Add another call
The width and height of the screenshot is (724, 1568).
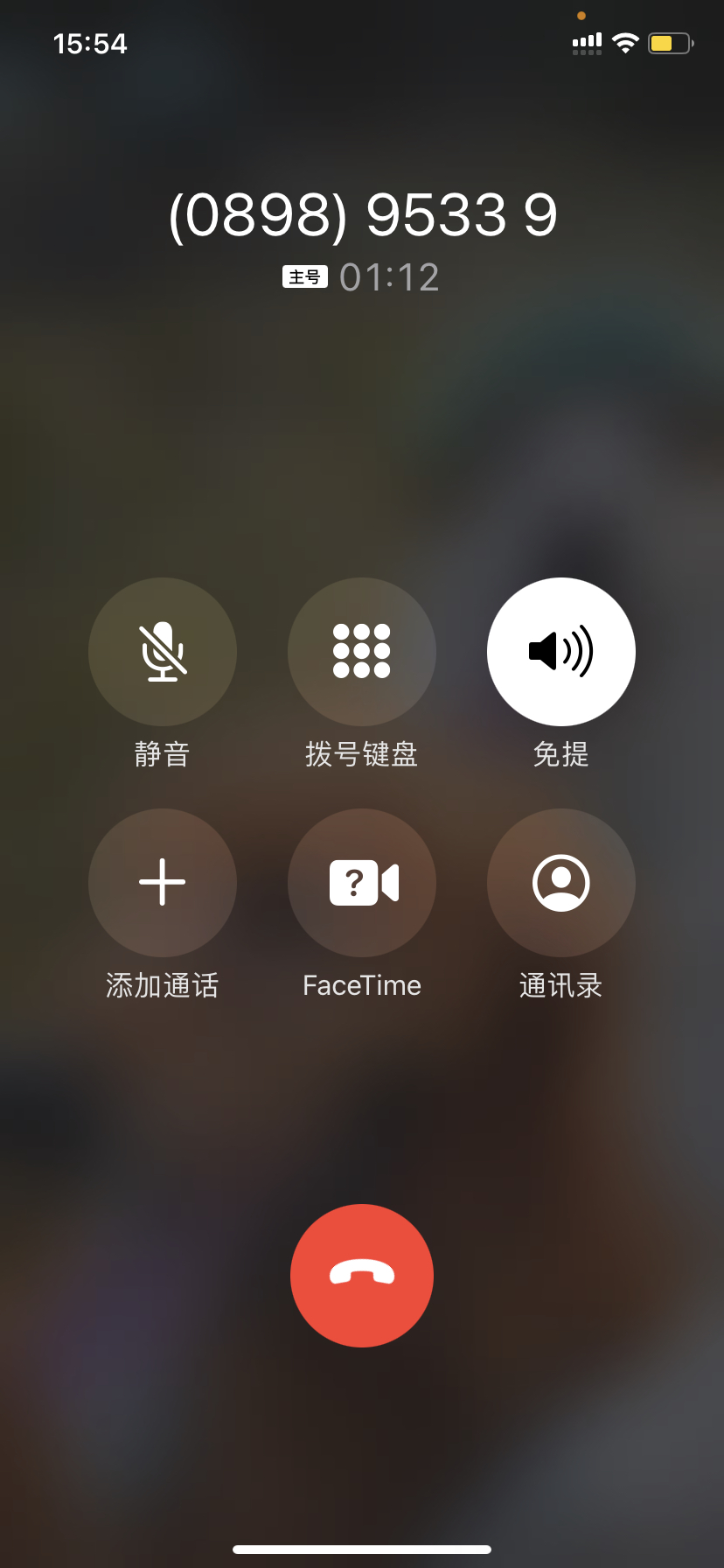point(163,883)
